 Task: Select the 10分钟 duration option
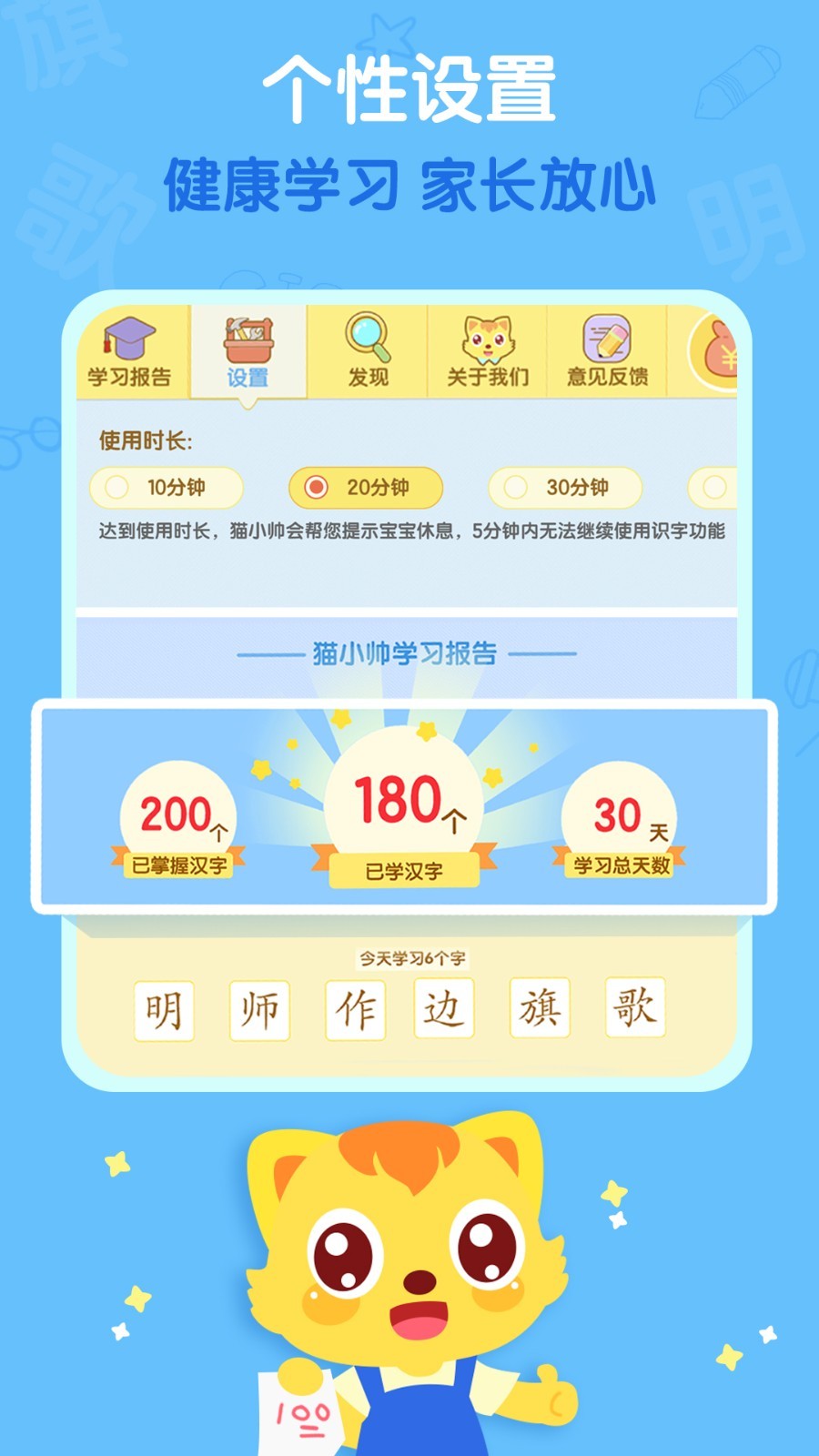click(x=167, y=488)
